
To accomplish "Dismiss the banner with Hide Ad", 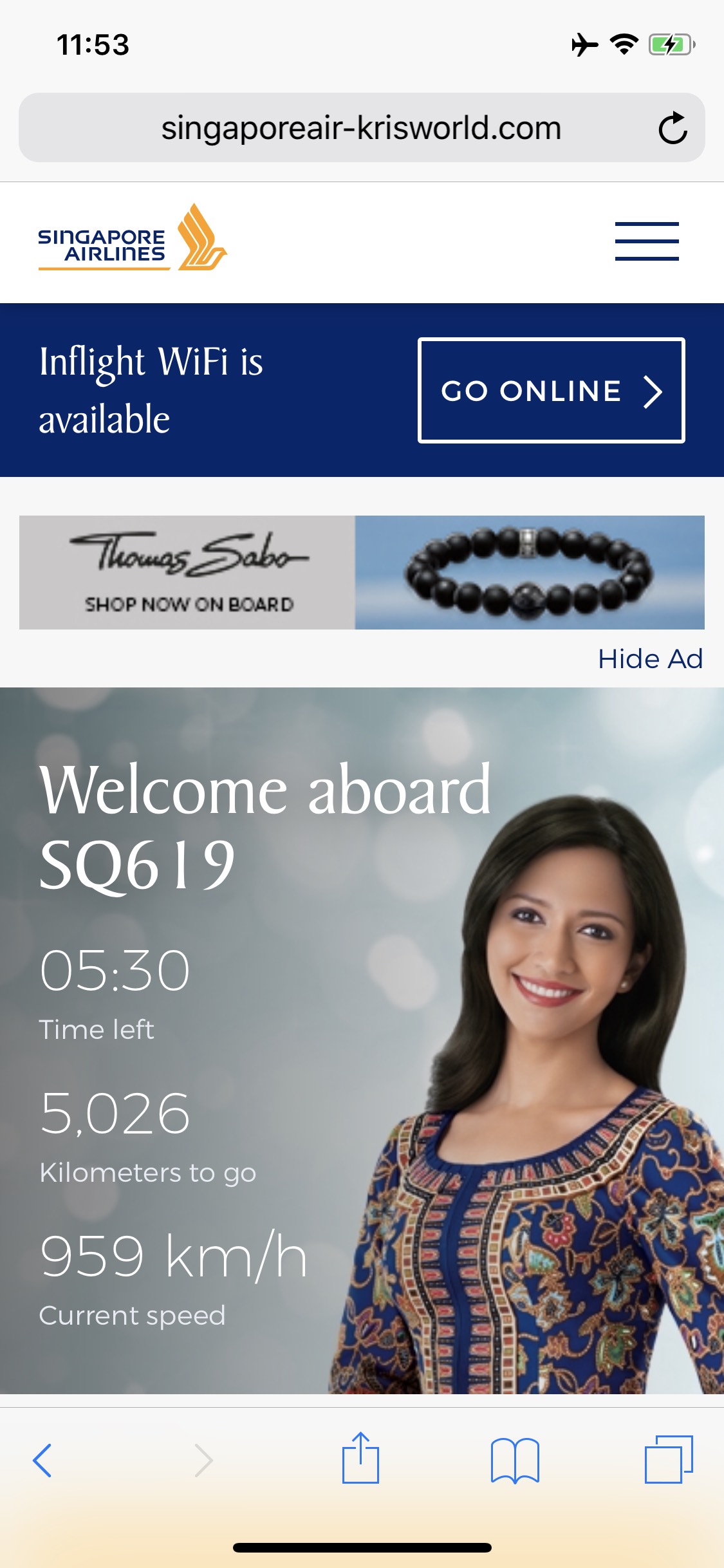I will [649, 658].
